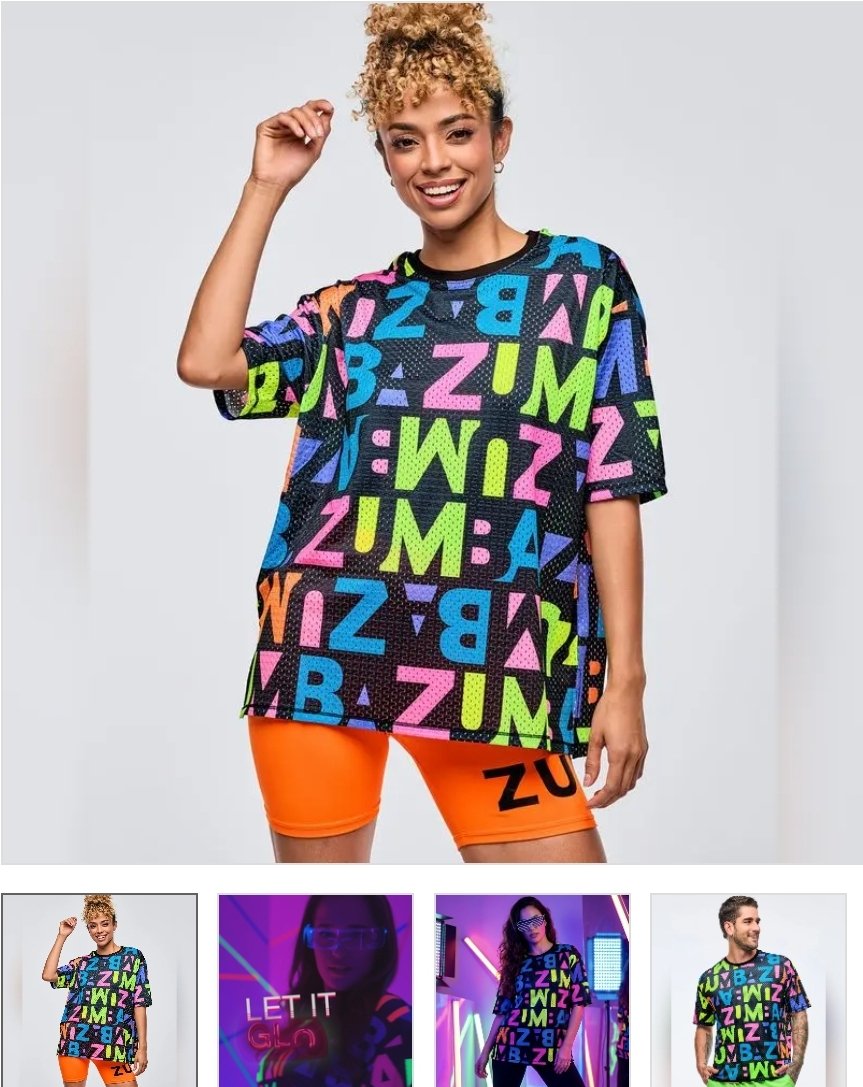View the 'Let It Glo' thumbnail image
The image size is (863, 1087).
tap(315, 990)
